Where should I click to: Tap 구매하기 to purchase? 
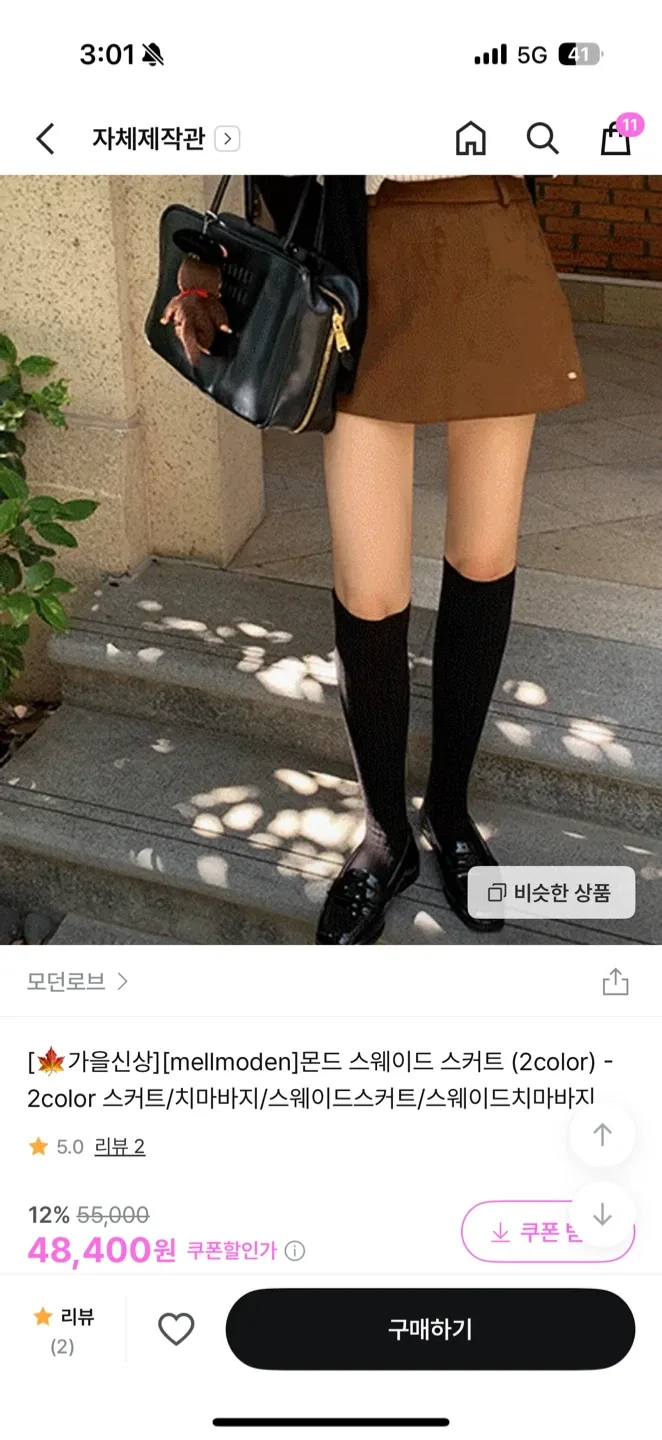click(430, 1329)
